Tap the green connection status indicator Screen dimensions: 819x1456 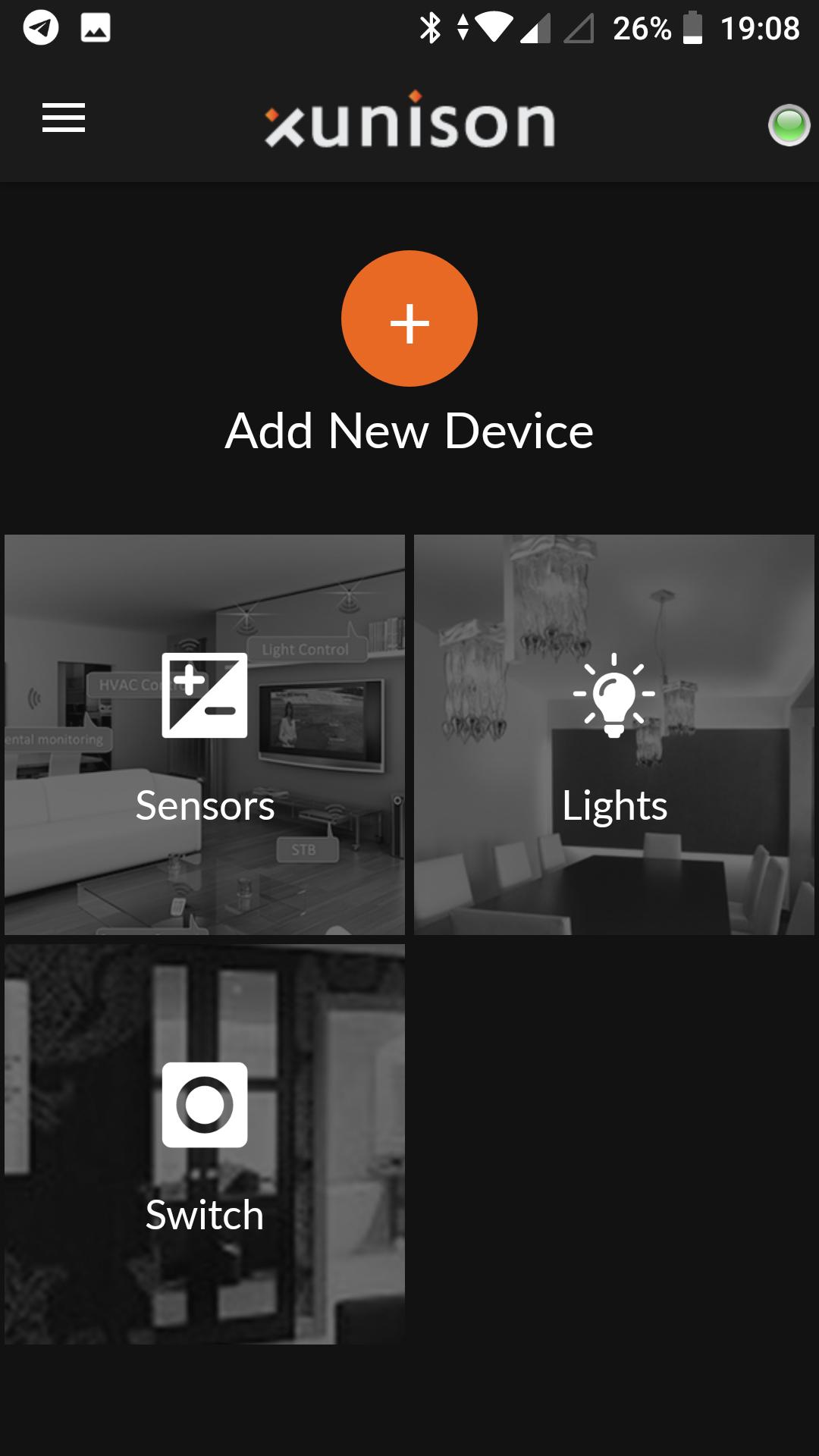coord(789,125)
